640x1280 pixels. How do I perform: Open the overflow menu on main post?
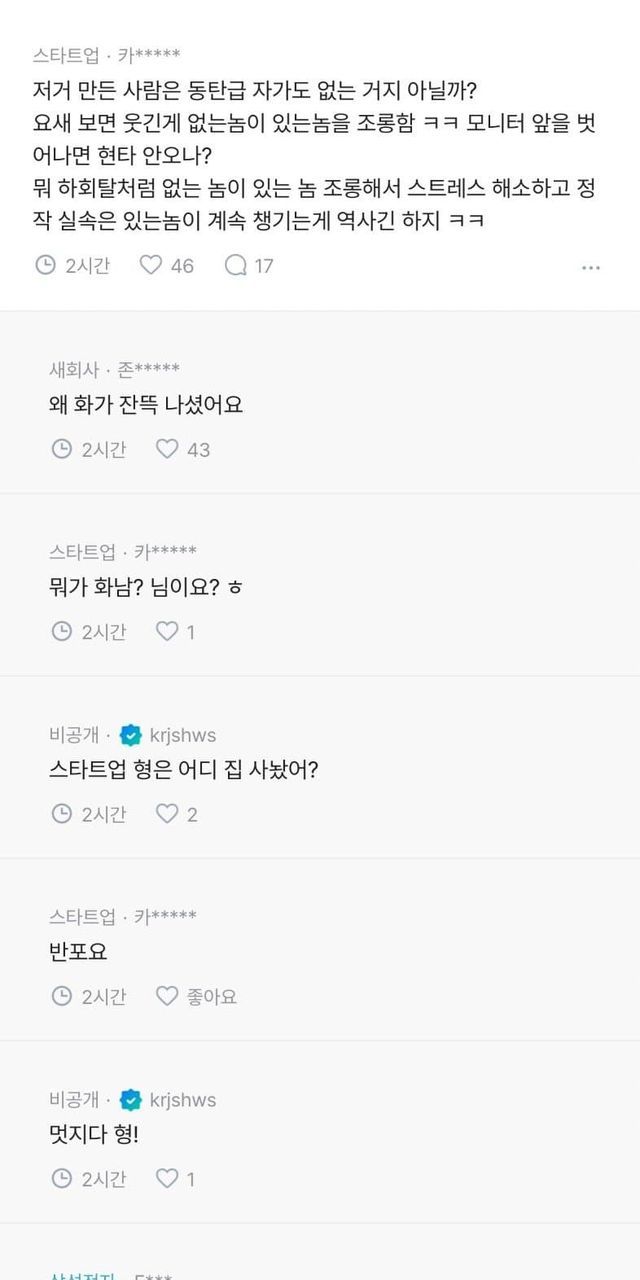point(591,267)
